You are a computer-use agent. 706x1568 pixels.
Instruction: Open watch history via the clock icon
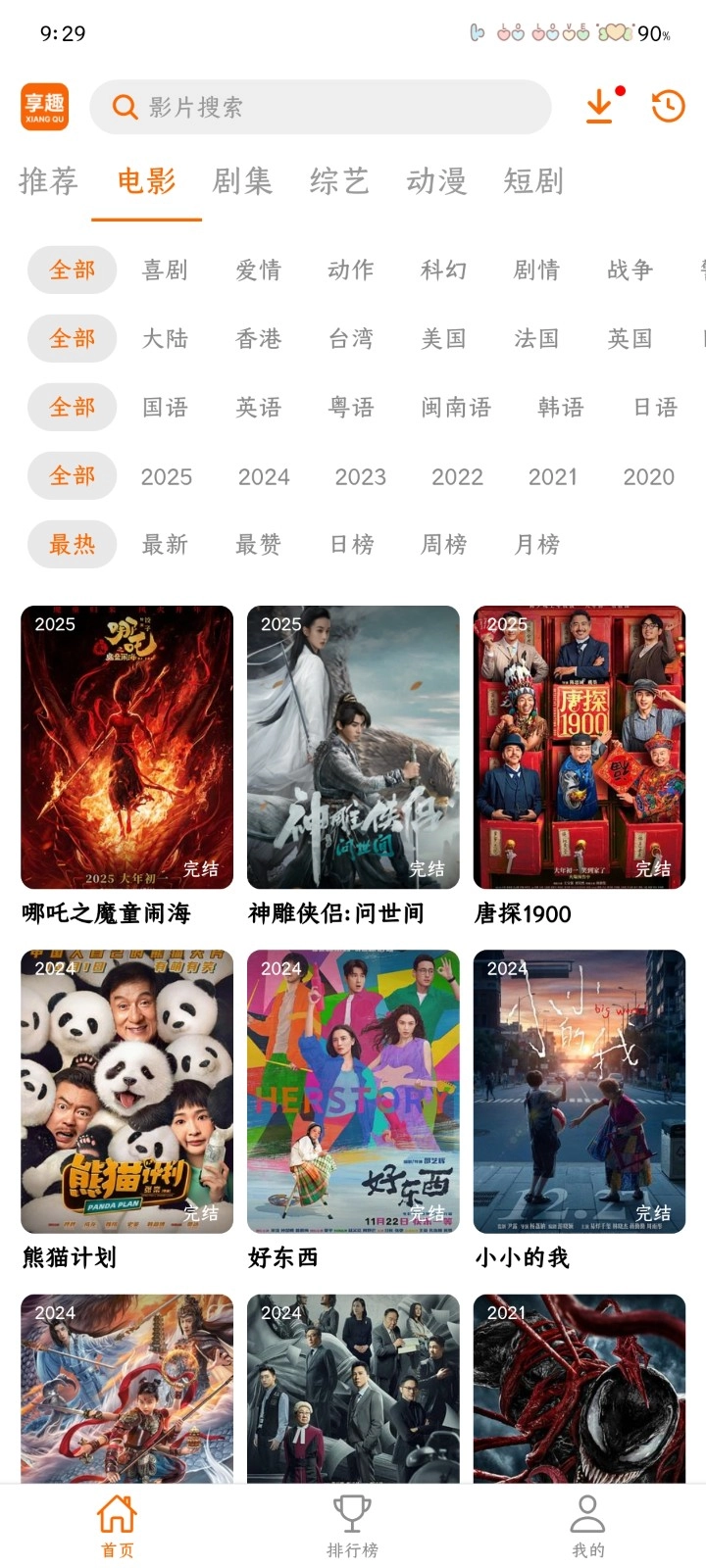tap(667, 106)
